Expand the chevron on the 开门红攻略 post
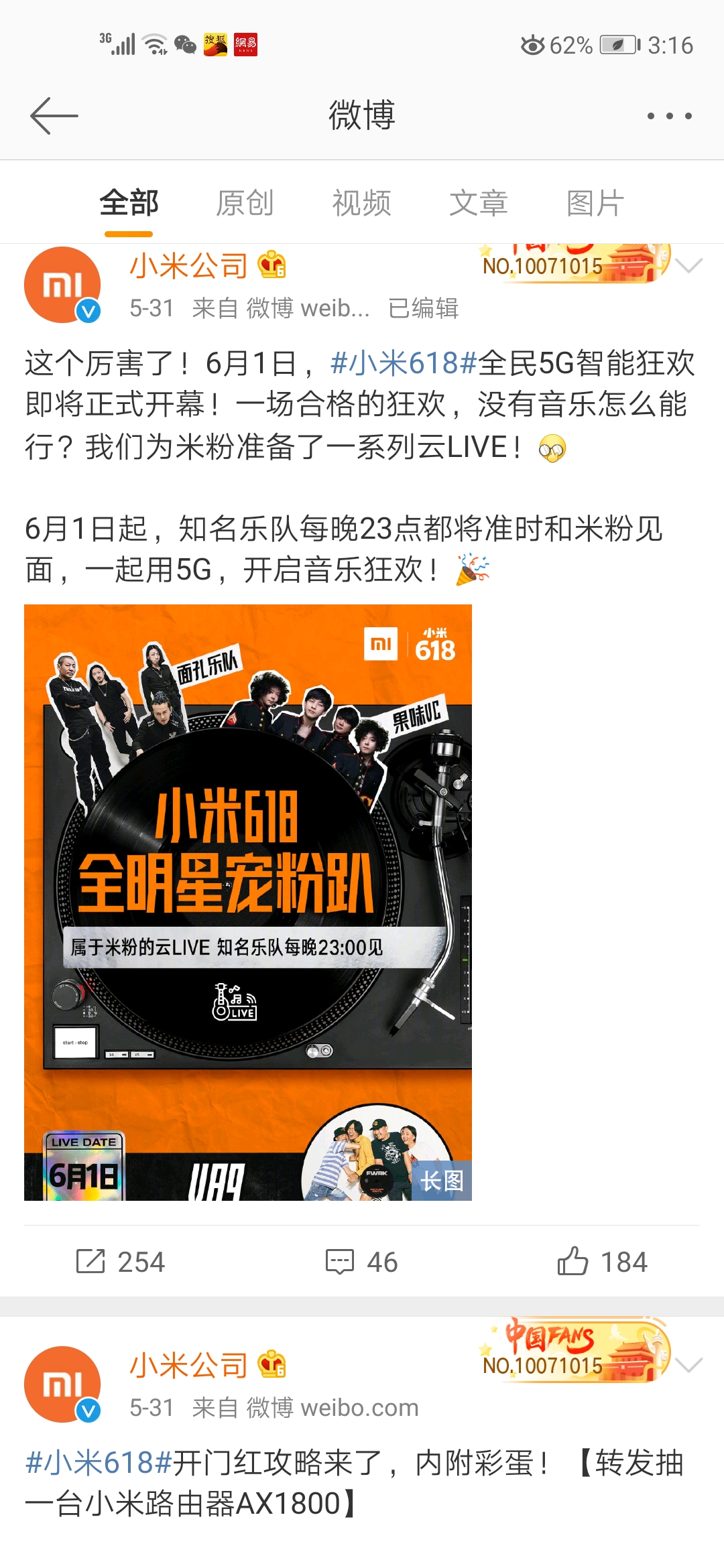The width and height of the screenshot is (724, 1568). [x=689, y=1365]
